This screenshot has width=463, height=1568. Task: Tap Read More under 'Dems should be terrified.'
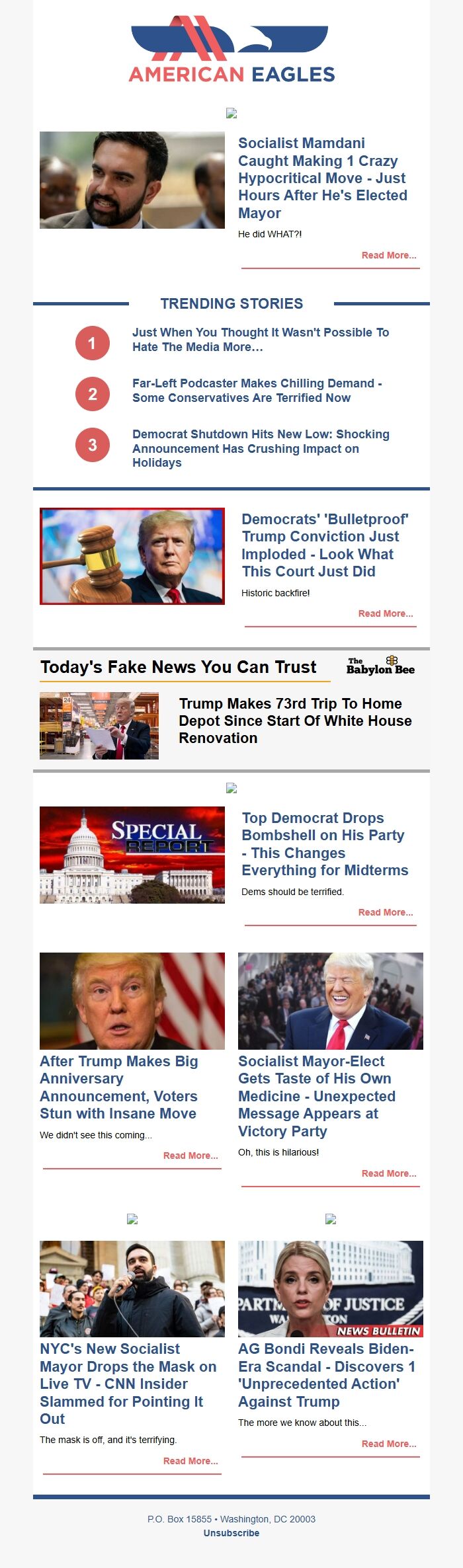[385, 912]
